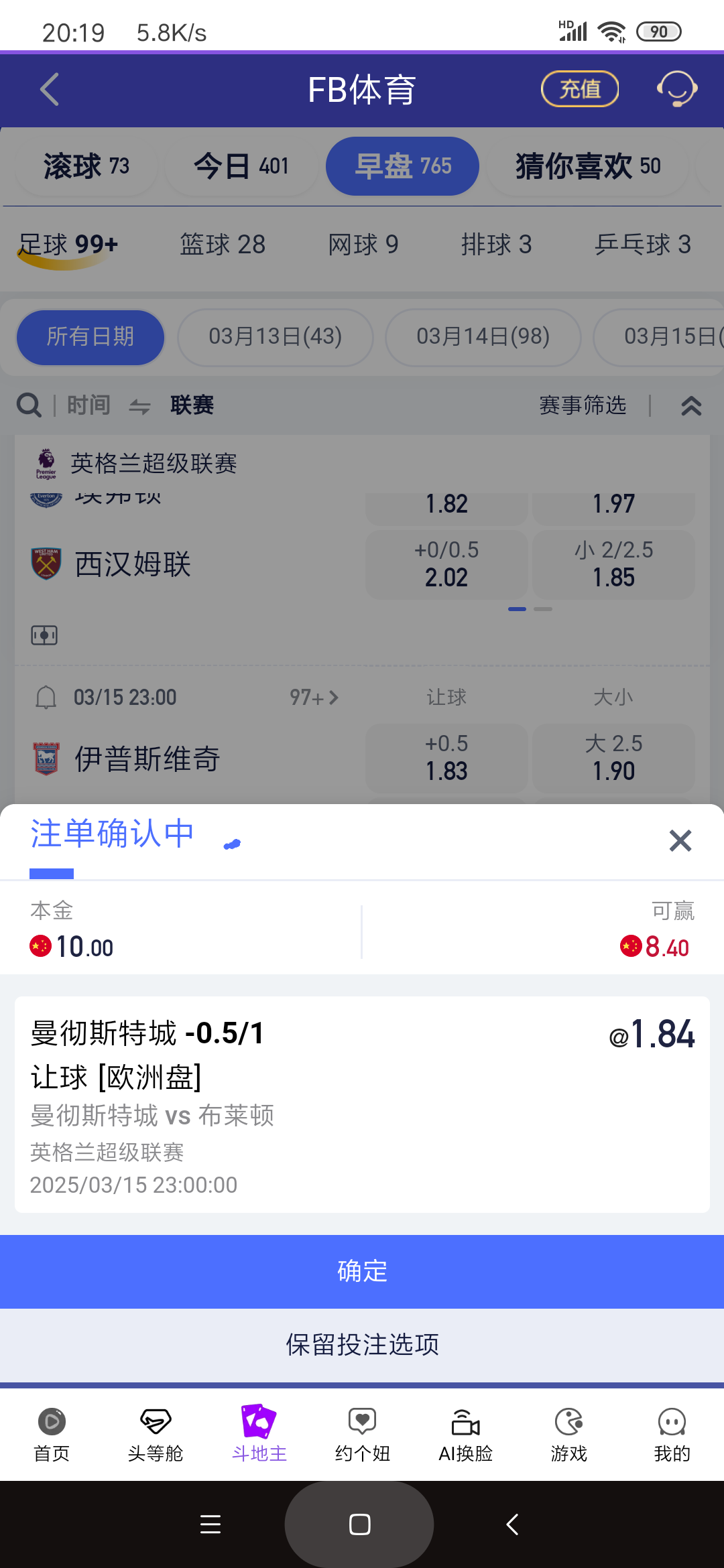The height and width of the screenshot is (1568, 724).
Task: Switch to the 约个妞 tab
Action: click(x=362, y=1434)
